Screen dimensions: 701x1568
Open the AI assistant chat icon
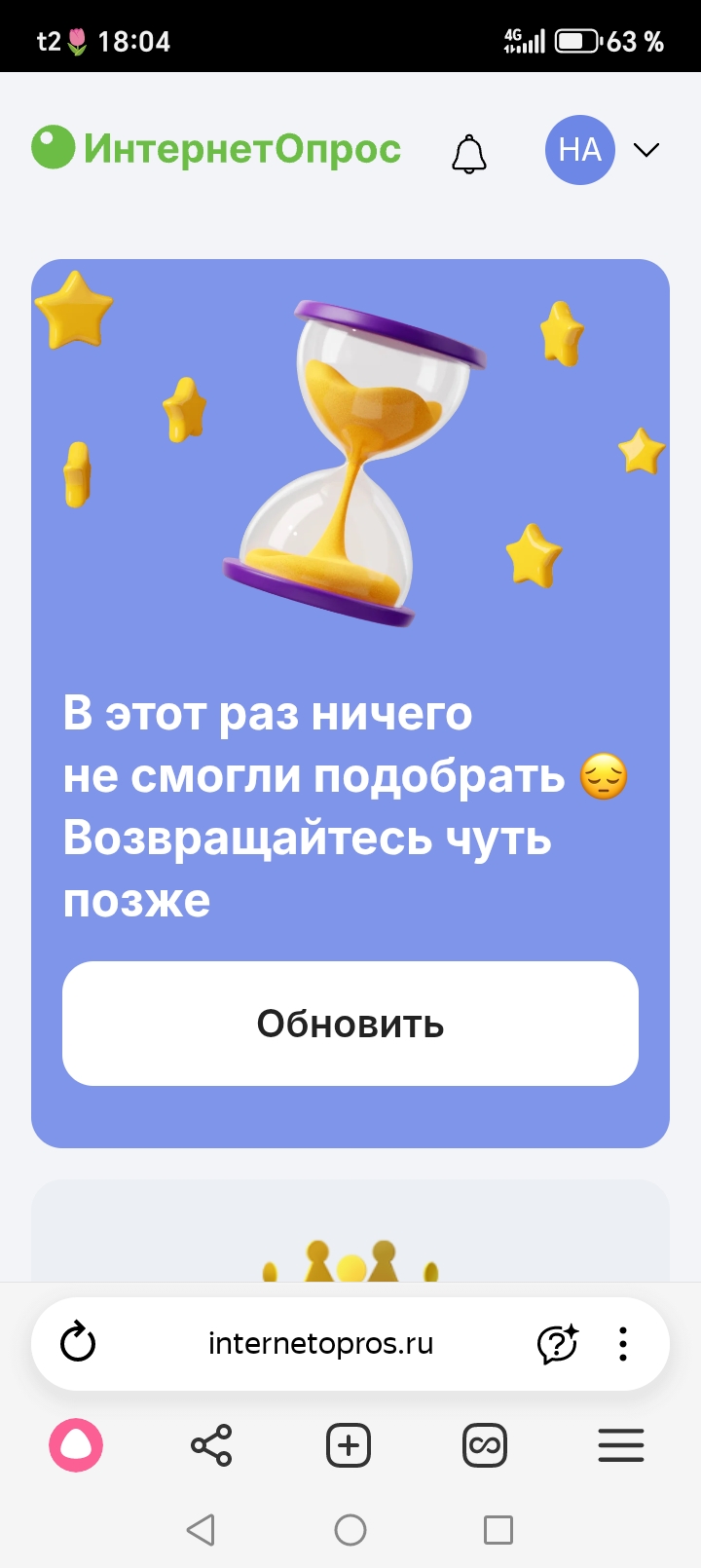558,1344
